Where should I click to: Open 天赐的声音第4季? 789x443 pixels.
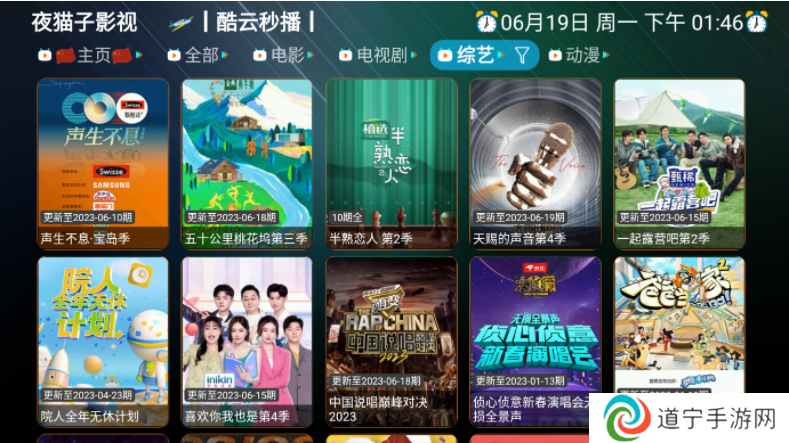point(535,163)
